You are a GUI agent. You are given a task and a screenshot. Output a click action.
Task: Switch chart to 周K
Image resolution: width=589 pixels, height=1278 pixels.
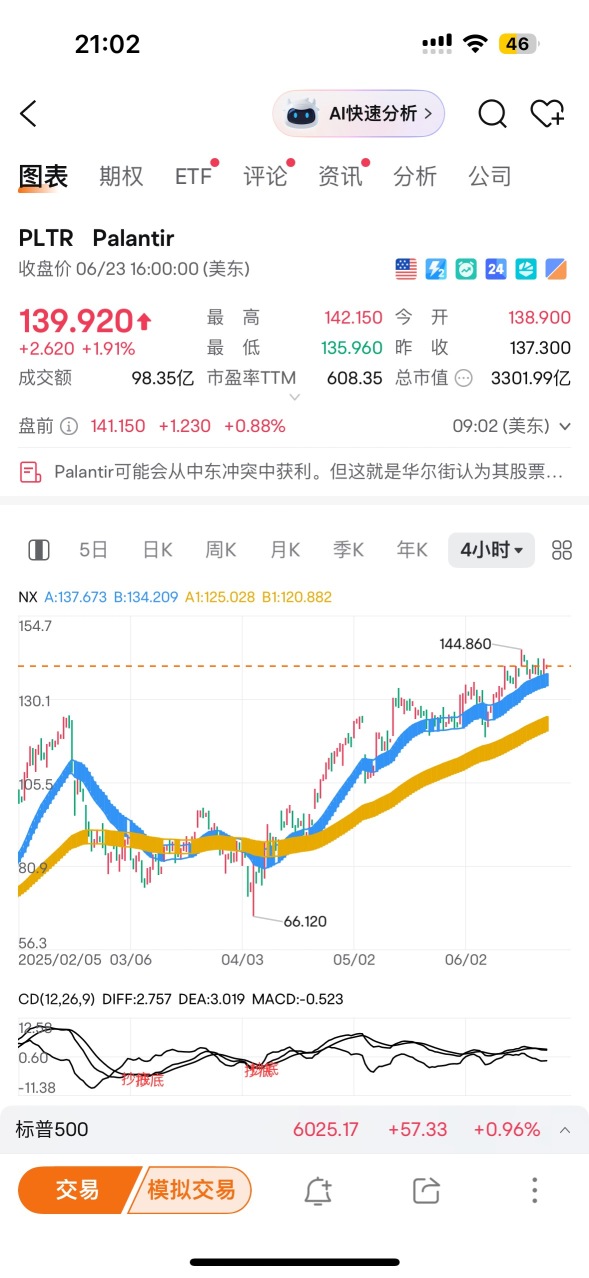(x=221, y=550)
